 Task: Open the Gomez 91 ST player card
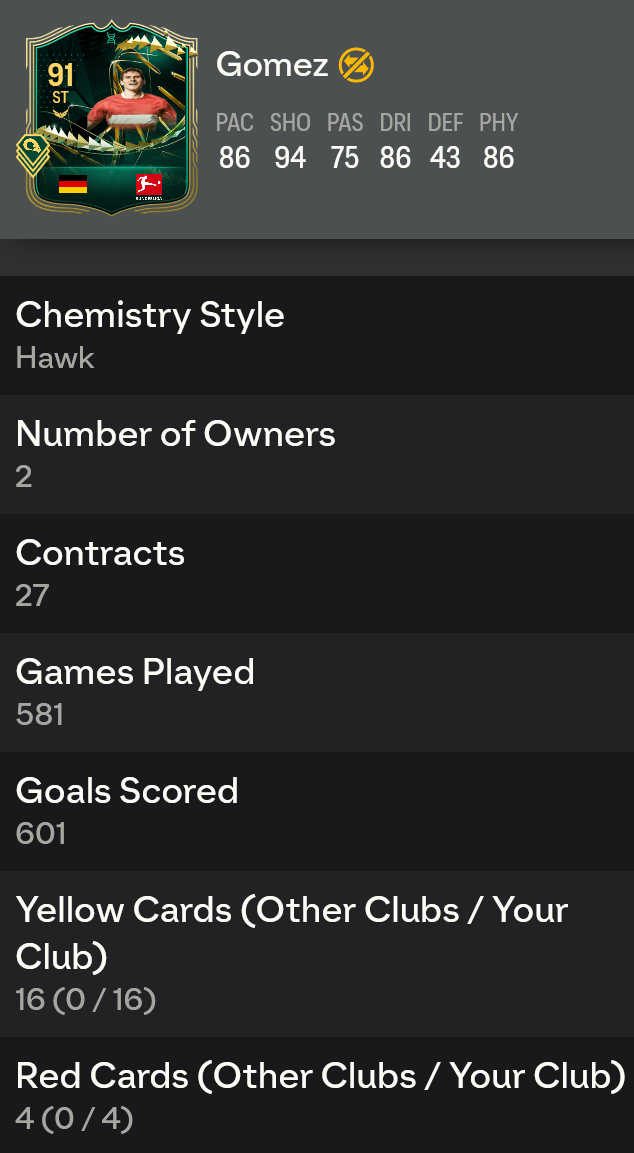coord(110,118)
